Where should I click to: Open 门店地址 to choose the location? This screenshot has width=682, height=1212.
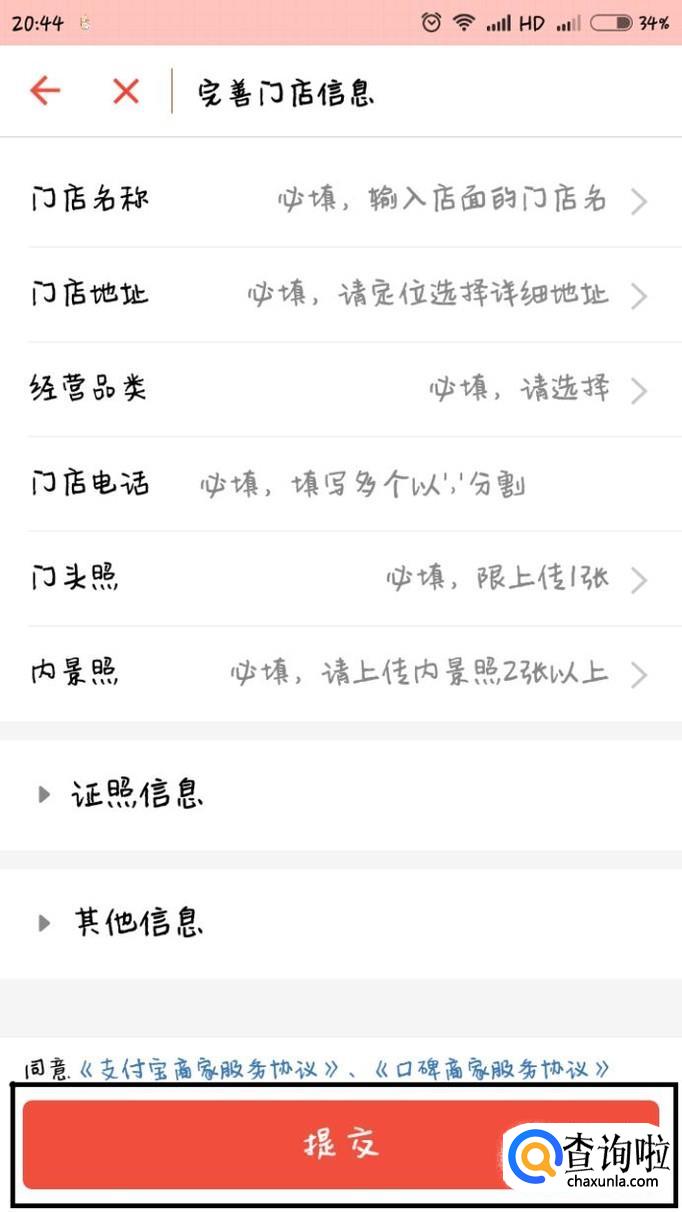pyautogui.click(x=341, y=295)
